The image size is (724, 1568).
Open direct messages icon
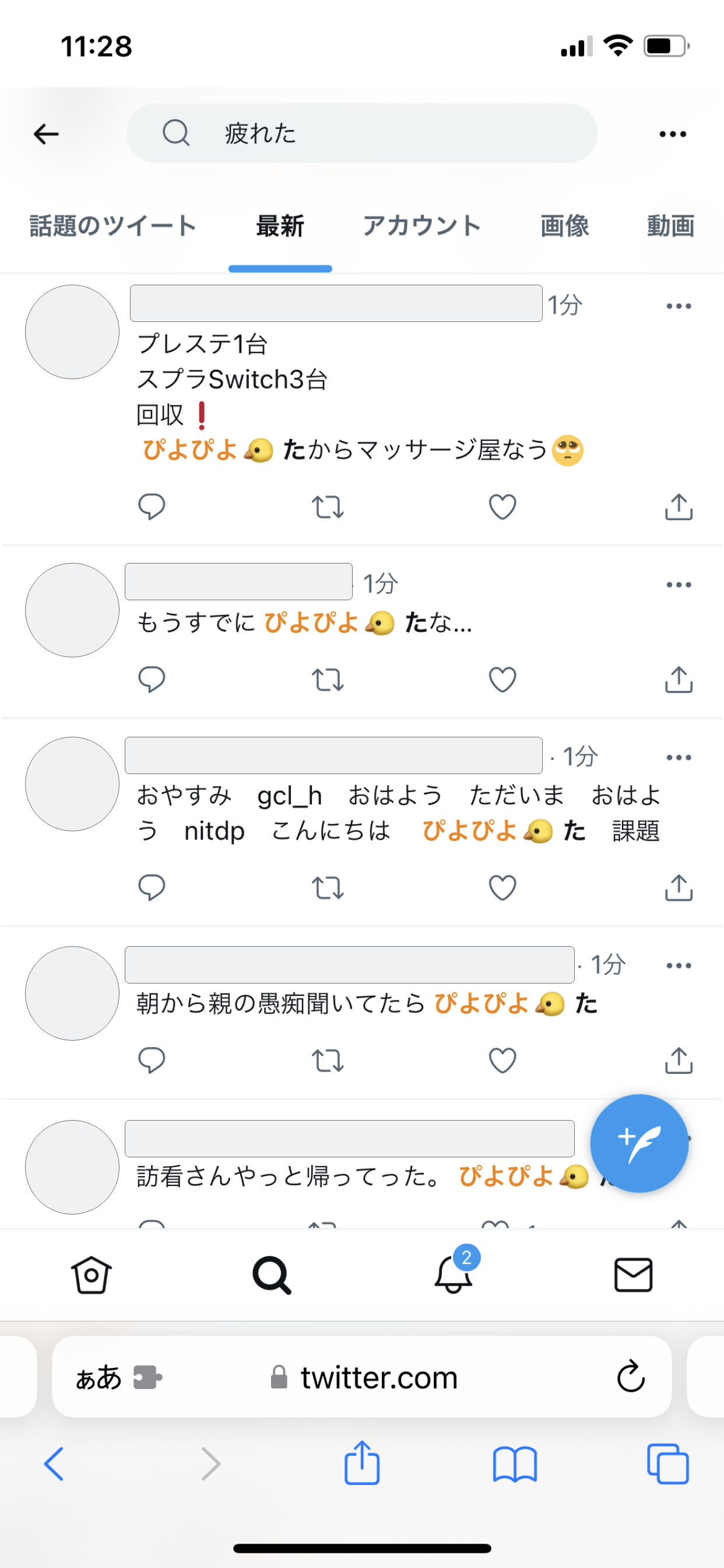pyautogui.click(x=633, y=1275)
